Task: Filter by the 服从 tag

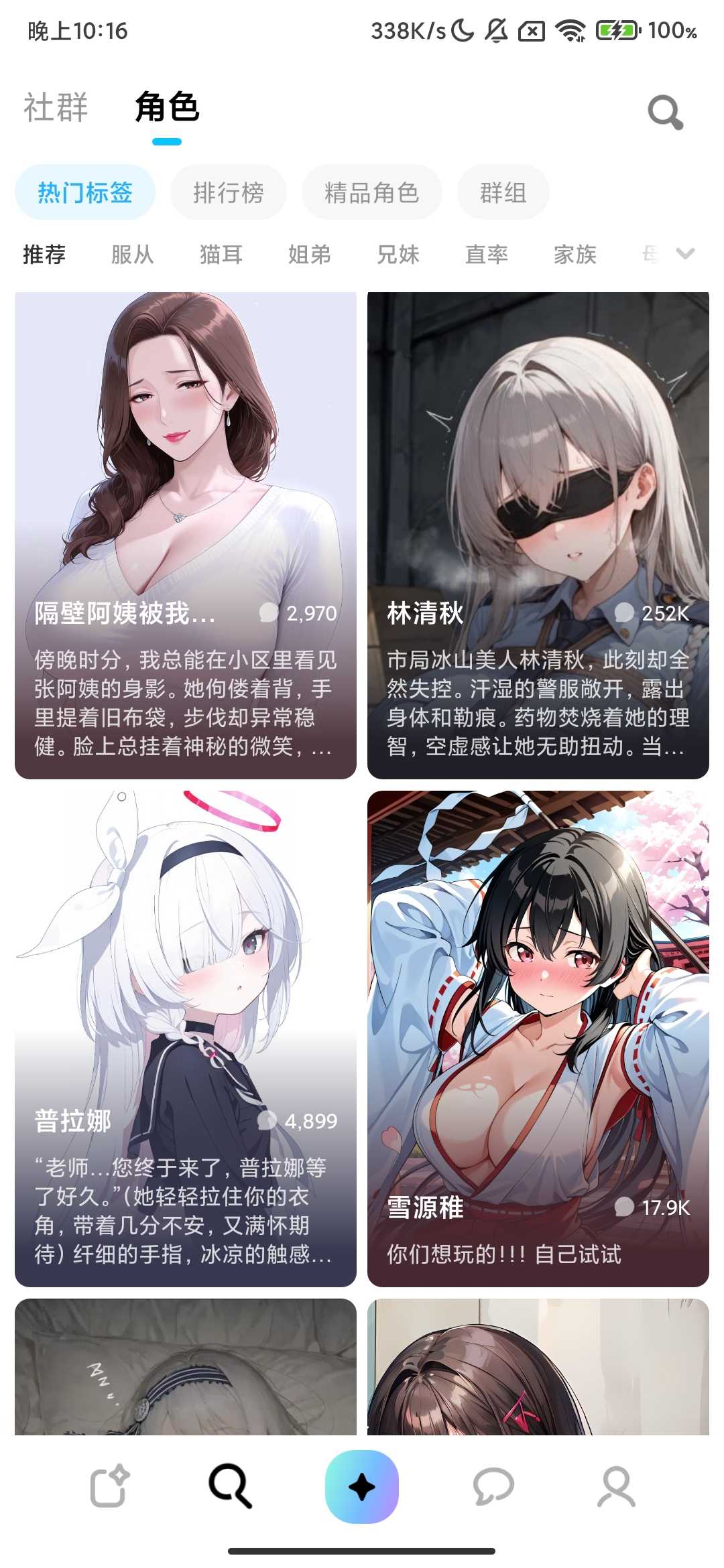Action: [x=133, y=255]
